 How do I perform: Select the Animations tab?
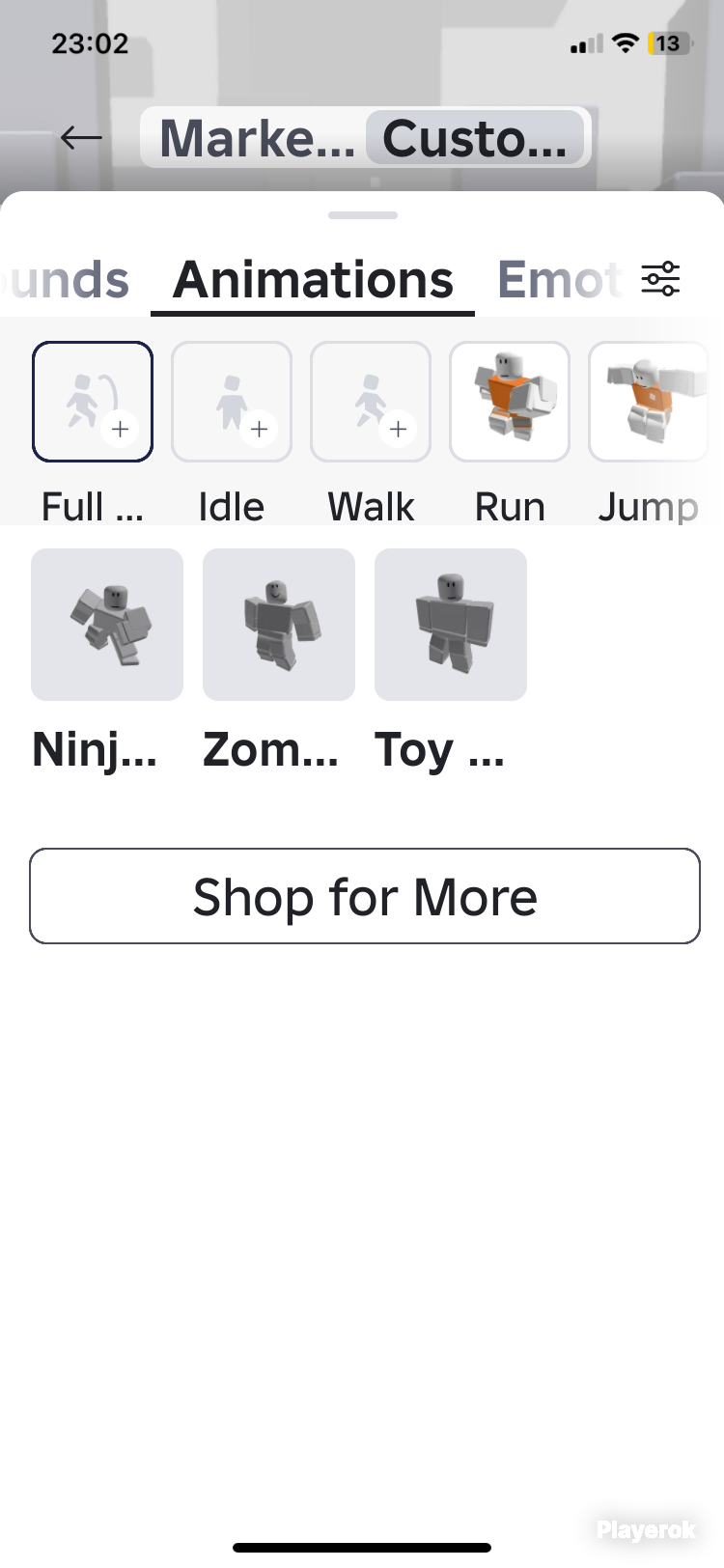(313, 280)
